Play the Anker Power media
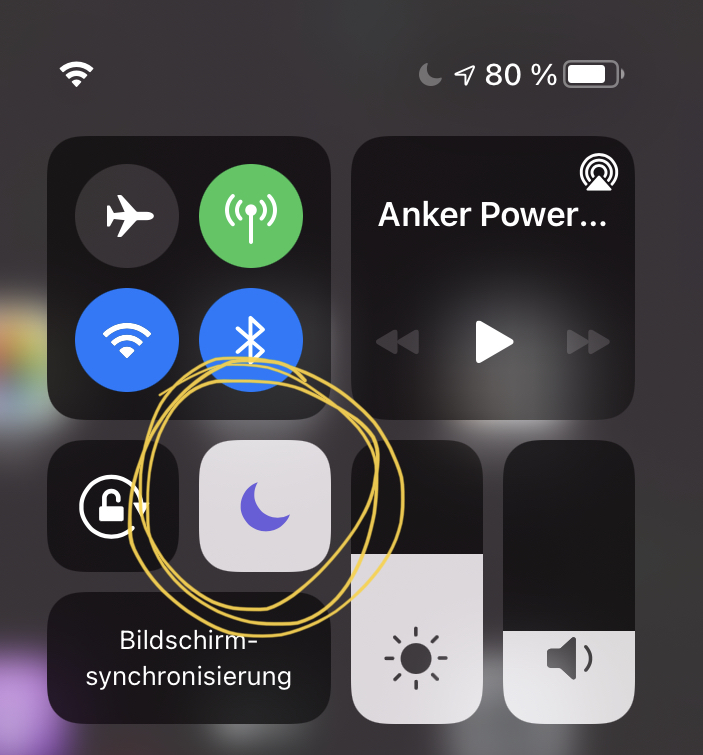Screen dimensions: 703x755 pyautogui.click(x=492, y=342)
